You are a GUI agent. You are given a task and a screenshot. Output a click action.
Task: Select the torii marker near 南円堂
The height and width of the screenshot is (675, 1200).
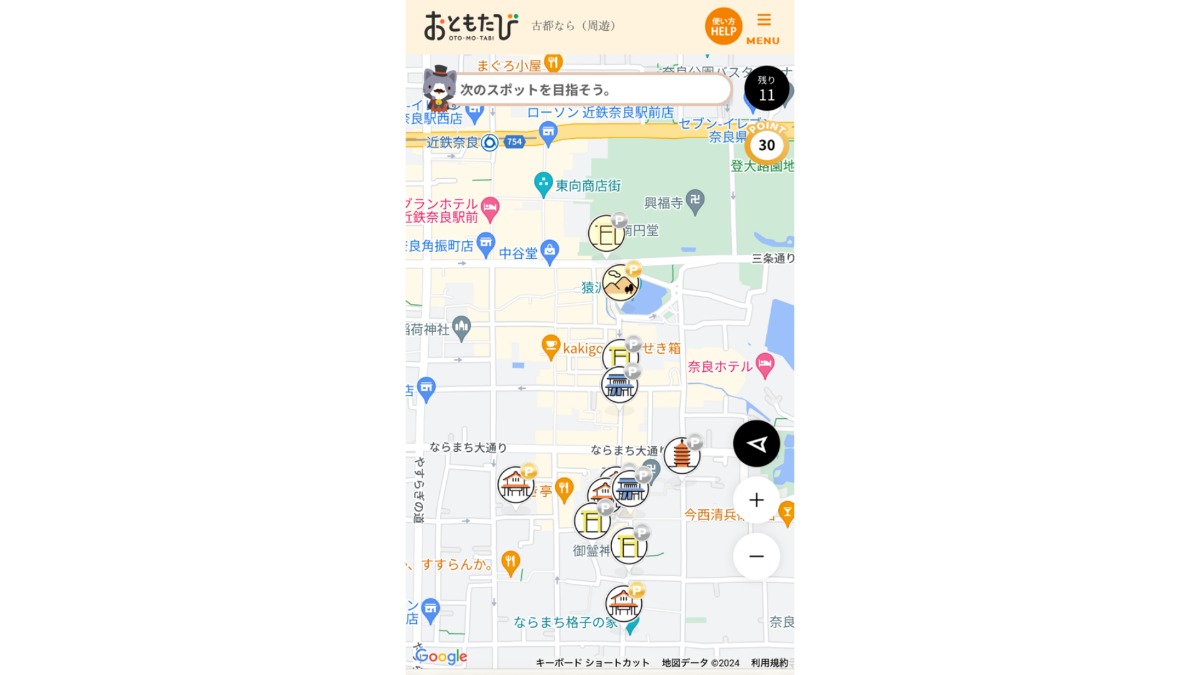pyautogui.click(x=606, y=234)
